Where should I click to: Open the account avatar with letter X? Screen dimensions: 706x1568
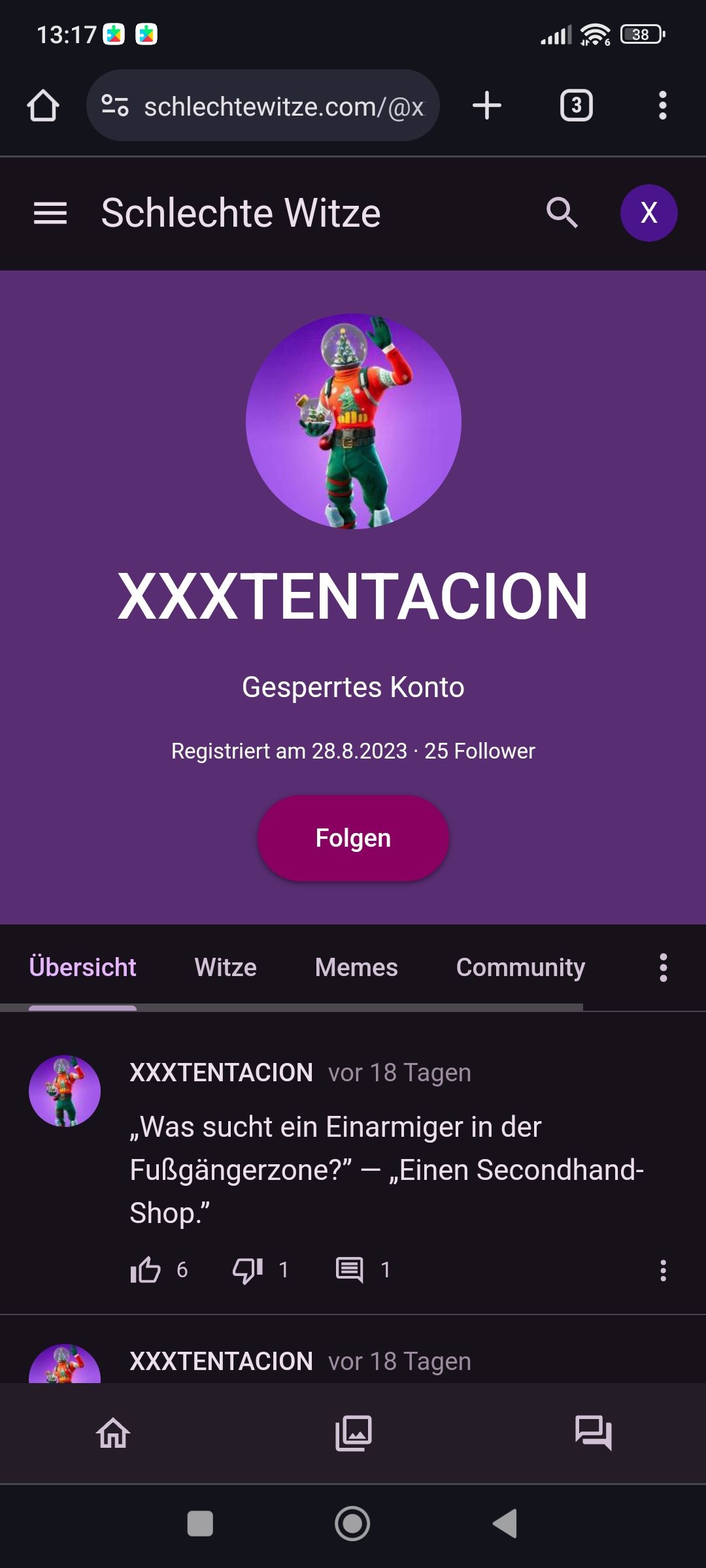(648, 213)
